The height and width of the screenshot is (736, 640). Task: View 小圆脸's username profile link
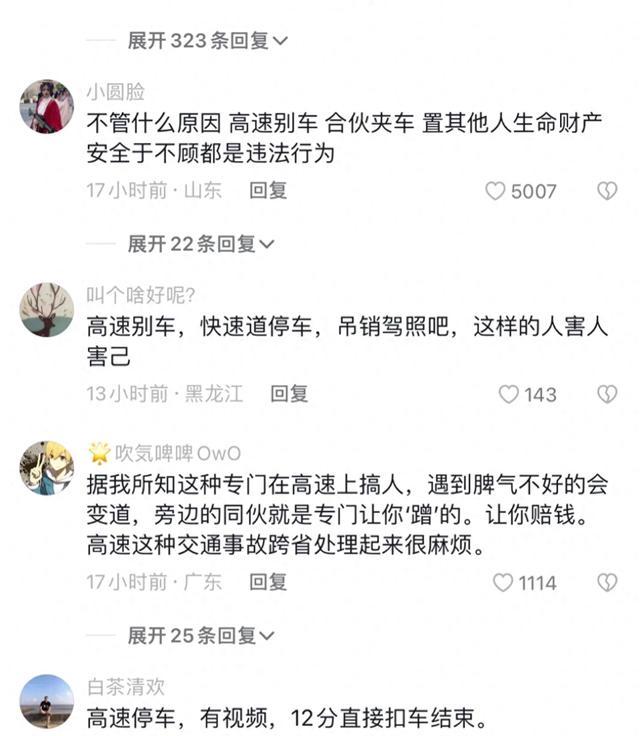tap(115, 92)
